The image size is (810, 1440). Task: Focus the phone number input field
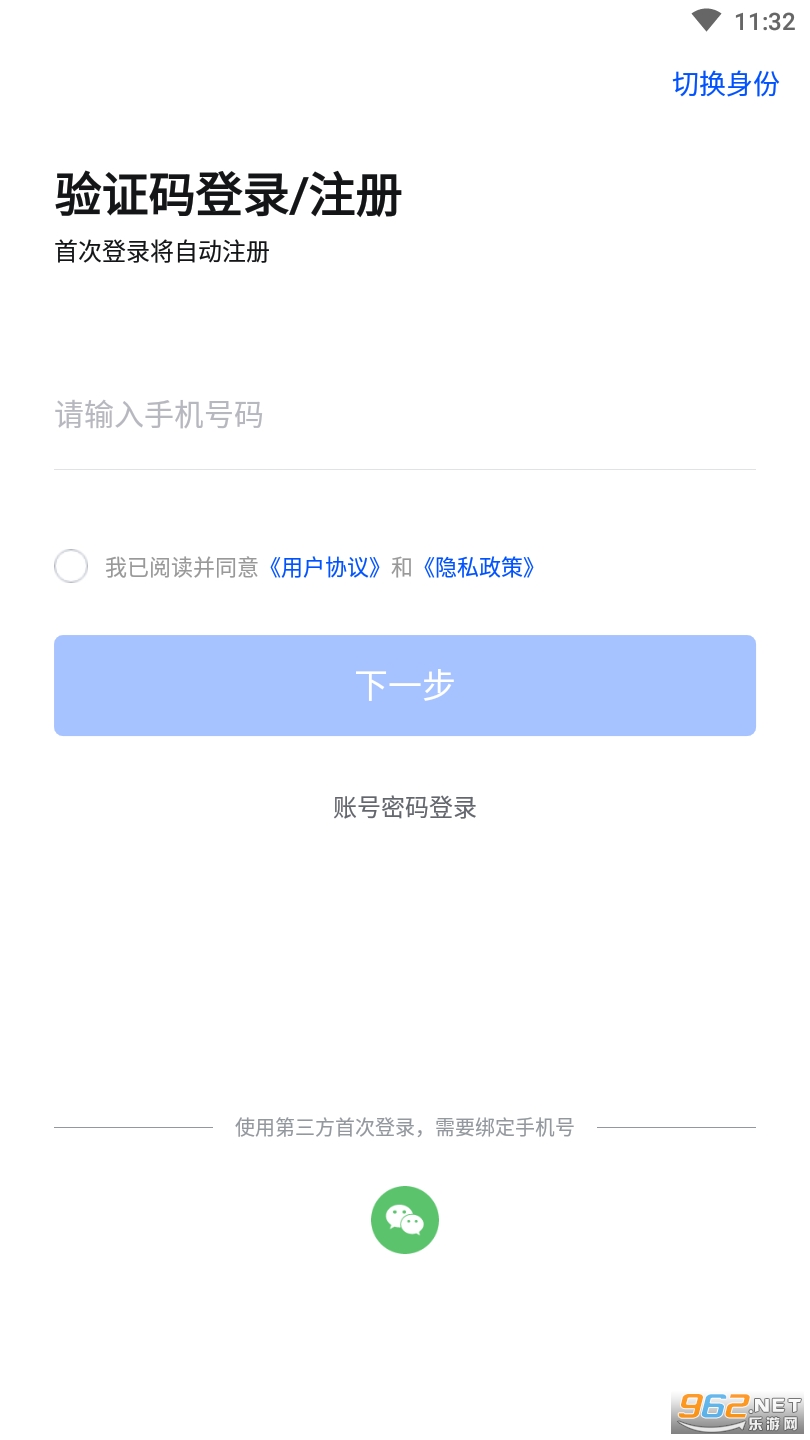405,415
